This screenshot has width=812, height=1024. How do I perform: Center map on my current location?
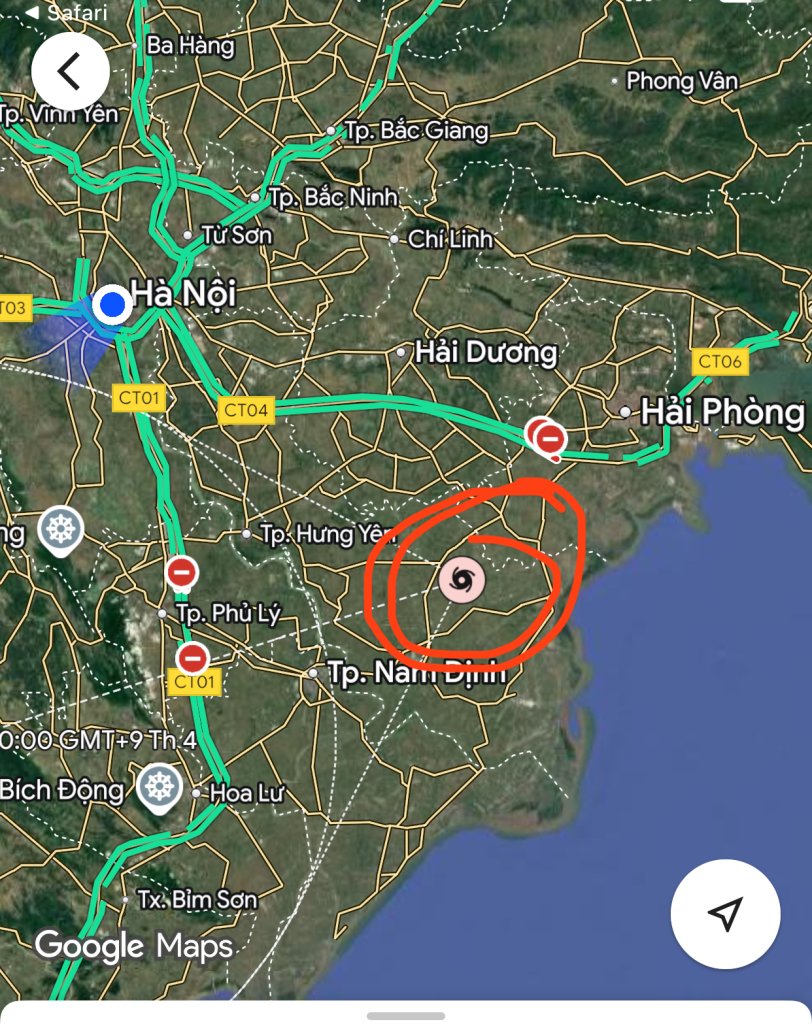(725, 913)
